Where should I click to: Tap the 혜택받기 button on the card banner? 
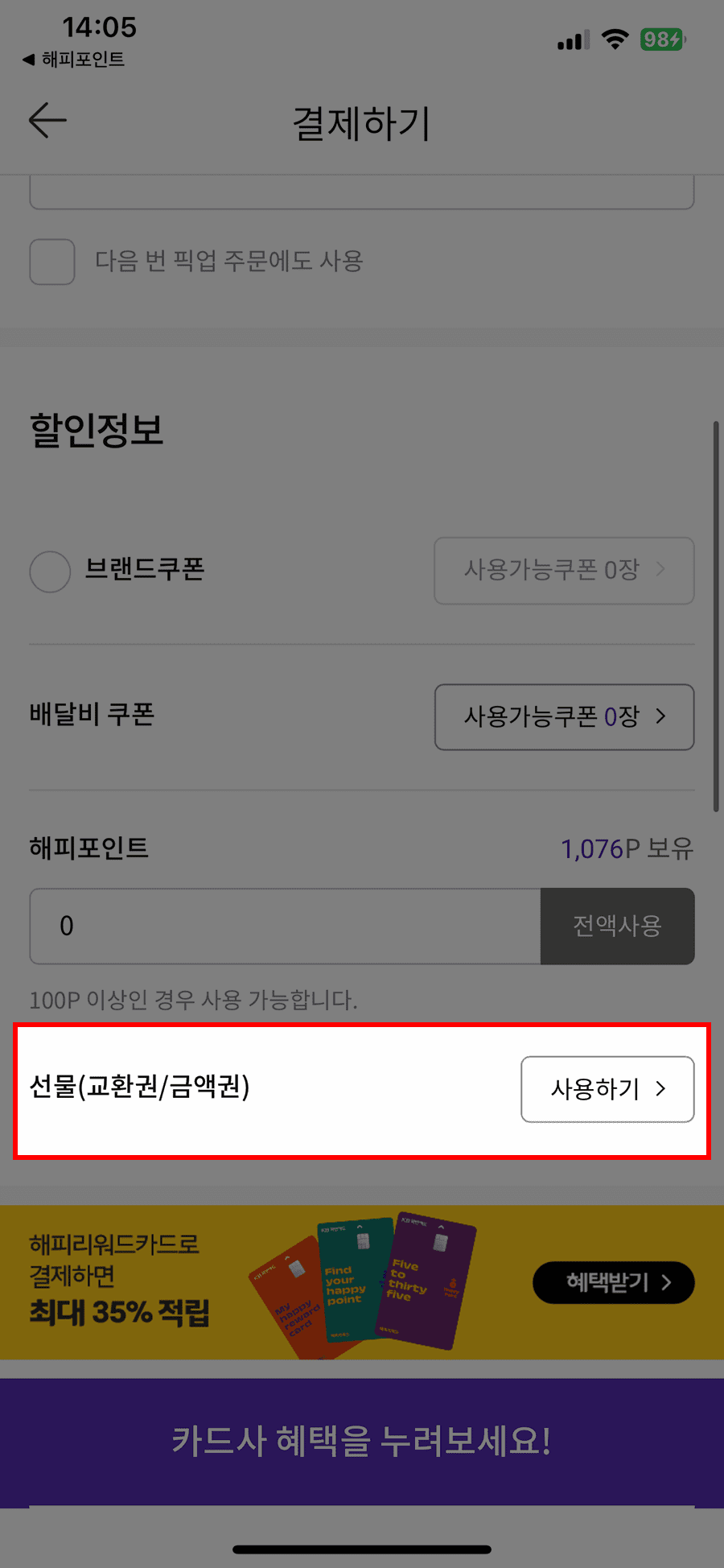(x=612, y=1283)
